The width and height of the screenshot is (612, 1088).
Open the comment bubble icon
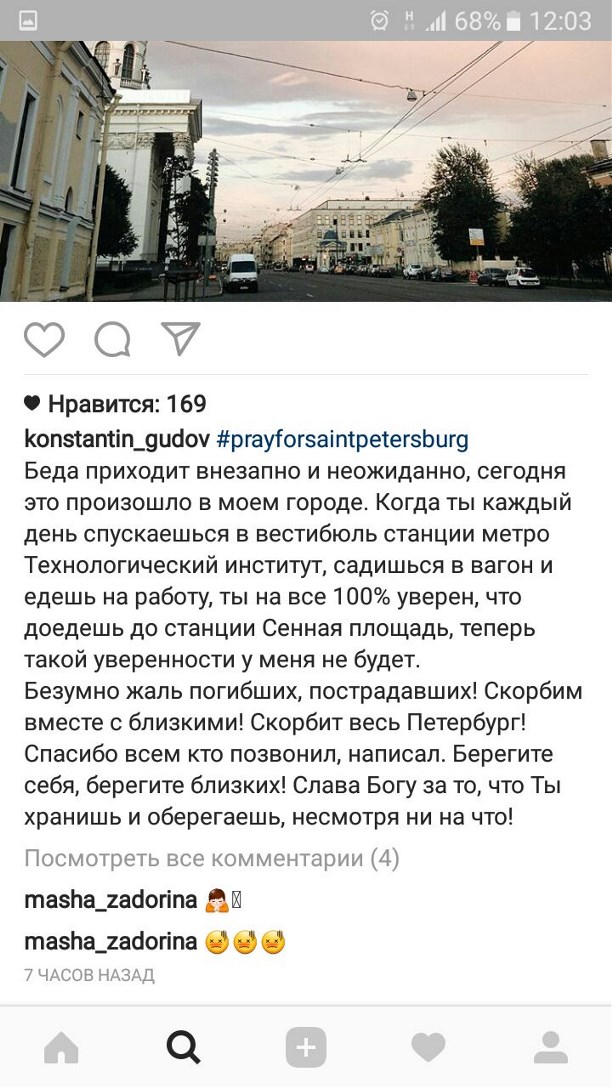(112, 340)
